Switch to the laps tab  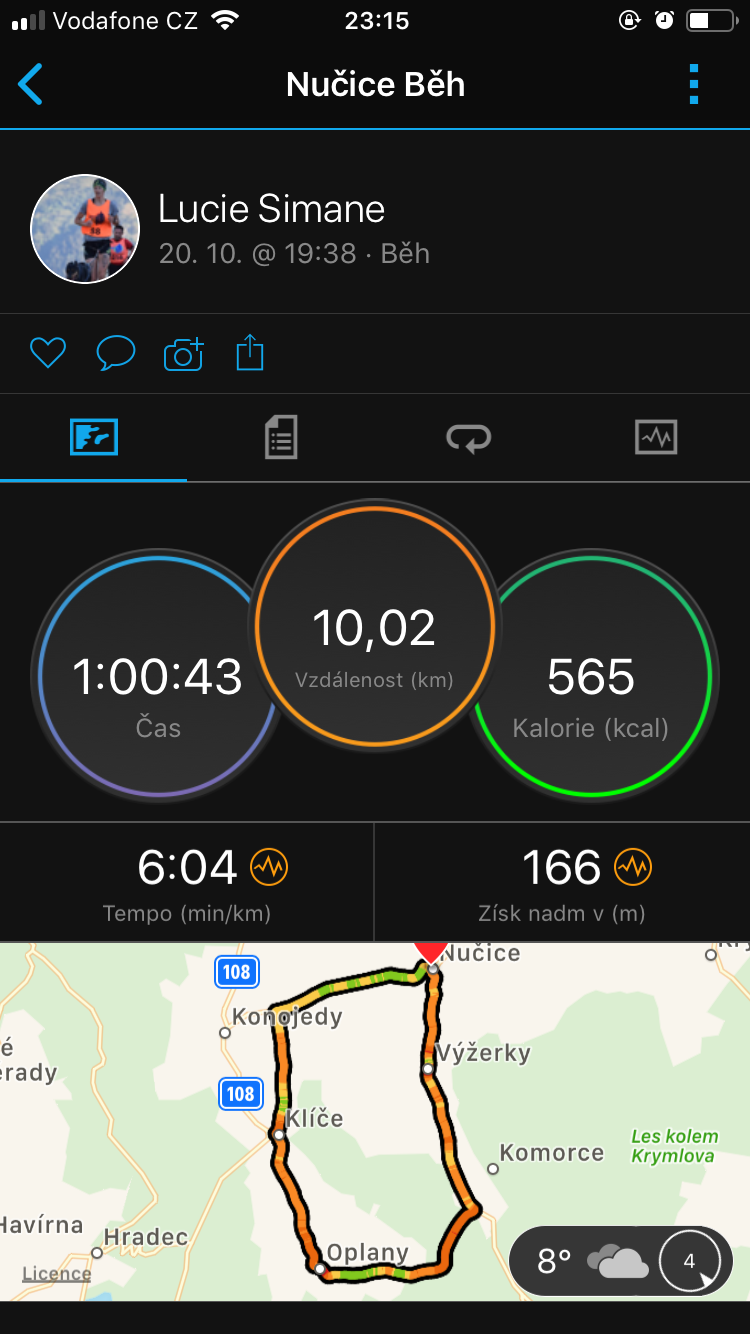coord(468,438)
